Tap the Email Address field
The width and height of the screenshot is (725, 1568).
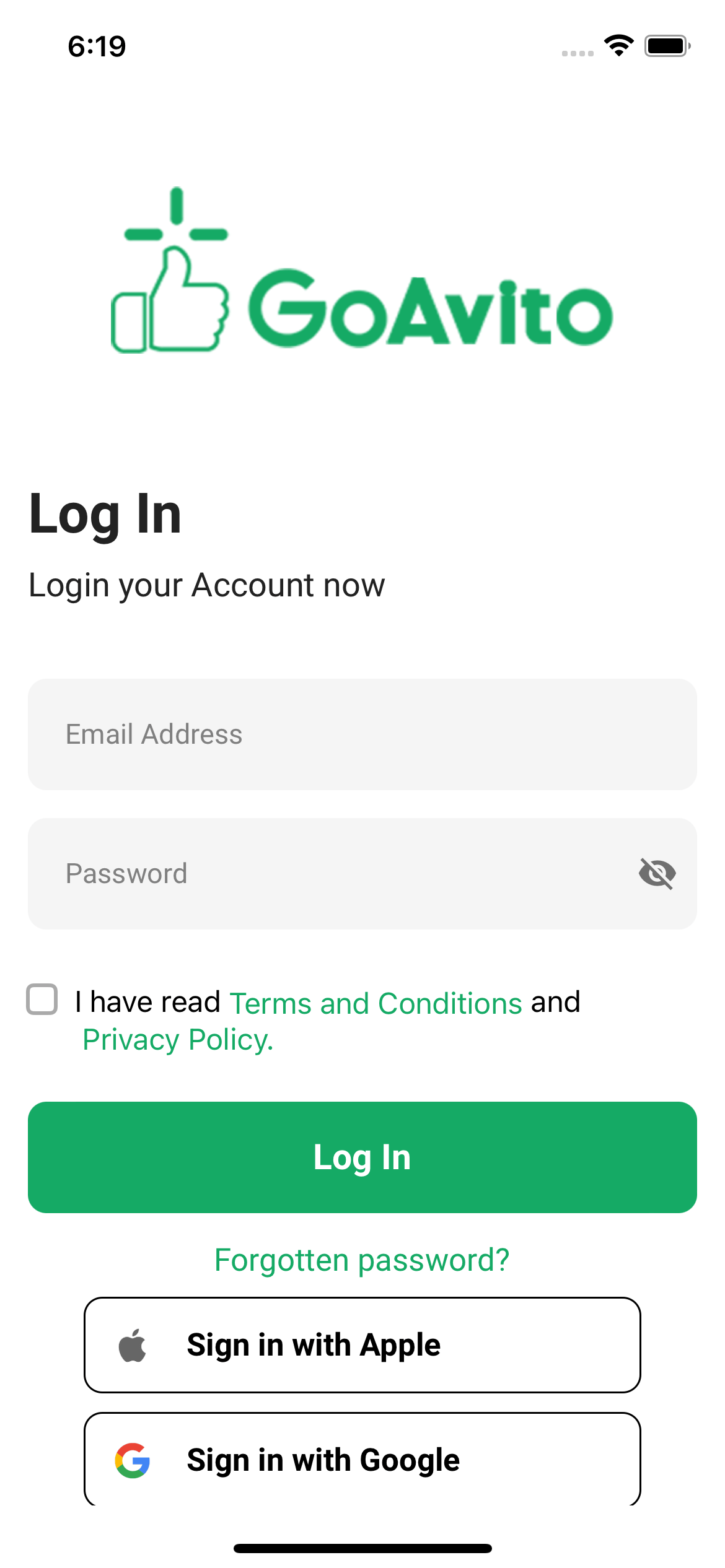point(362,734)
